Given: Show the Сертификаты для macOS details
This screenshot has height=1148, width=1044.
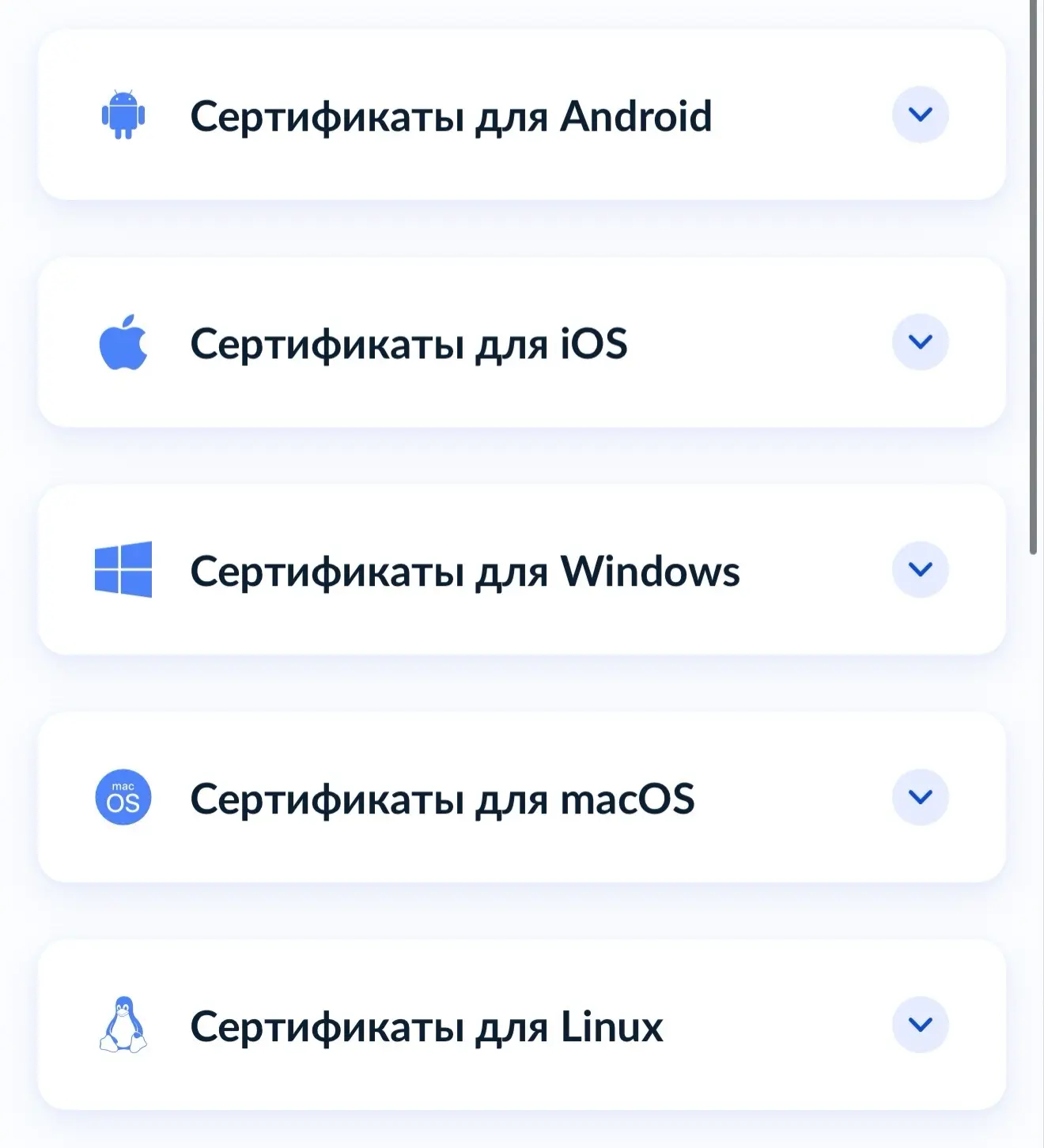Looking at the screenshot, I should point(920,797).
